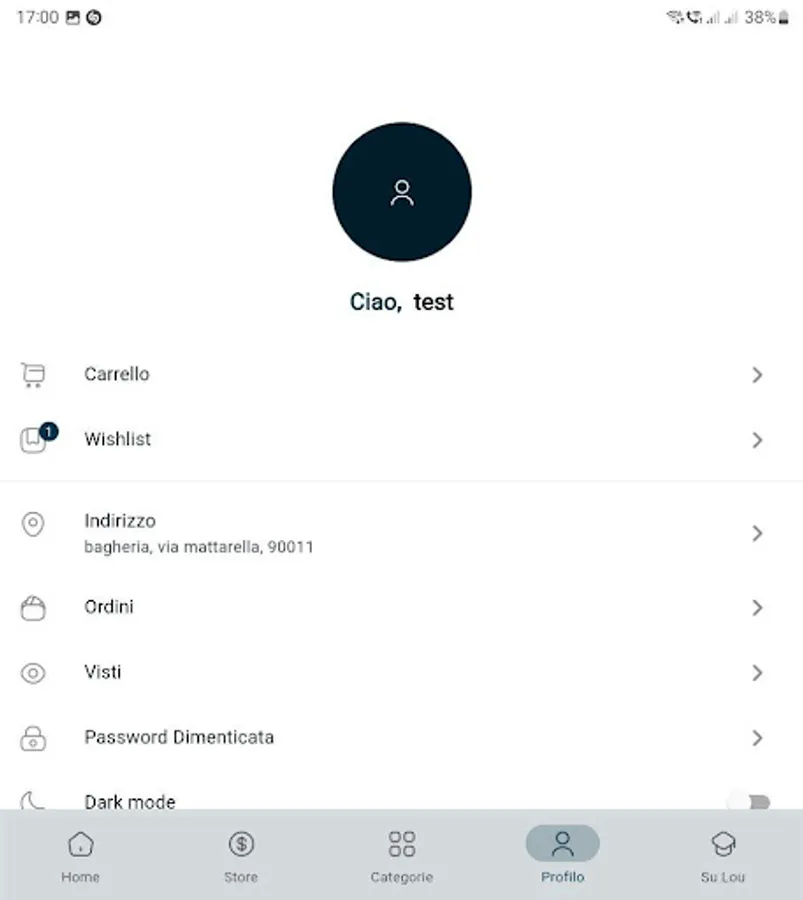Select the Dark mode moon icon
The image size is (803, 900).
pos(33,801)
